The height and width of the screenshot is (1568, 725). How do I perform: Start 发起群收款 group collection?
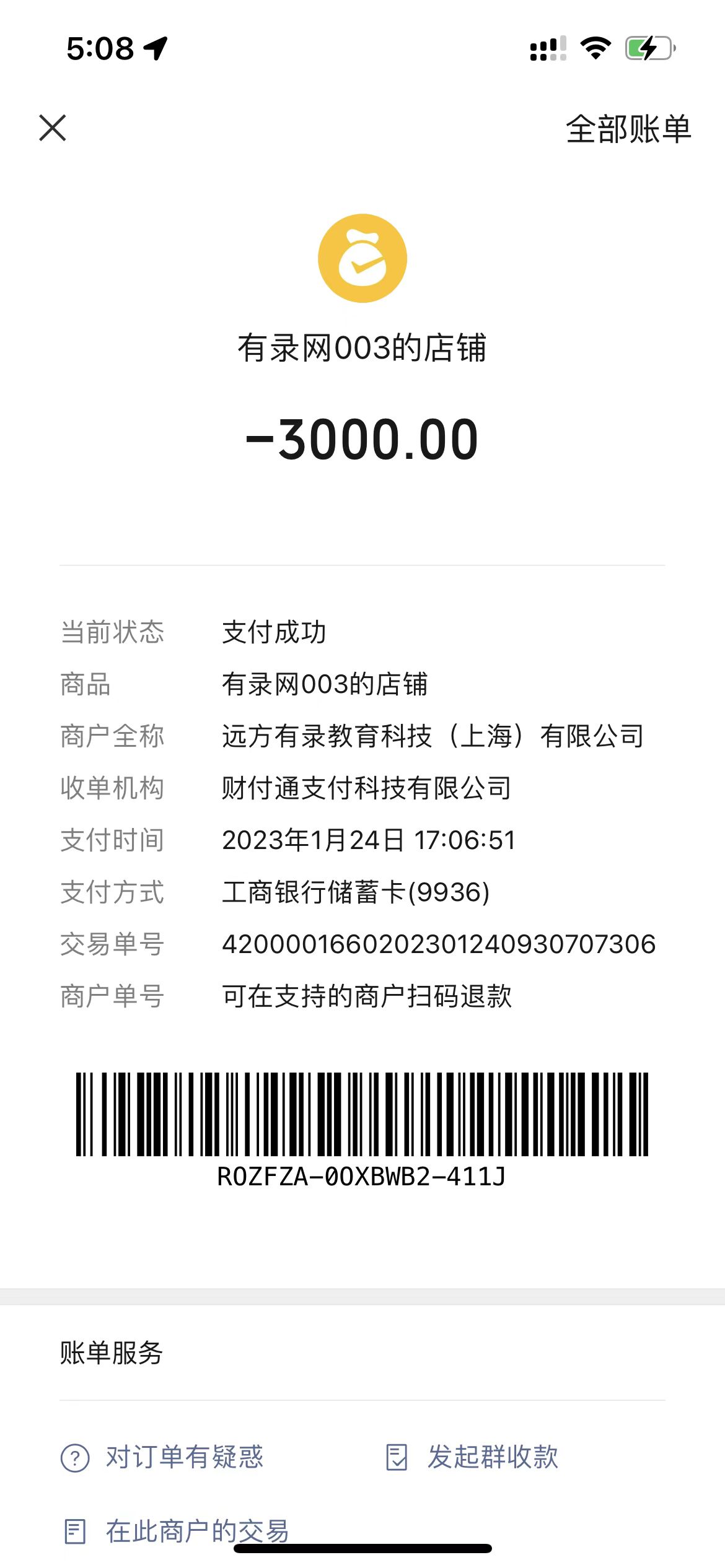pyautogui.click(x=472, y=1457)
